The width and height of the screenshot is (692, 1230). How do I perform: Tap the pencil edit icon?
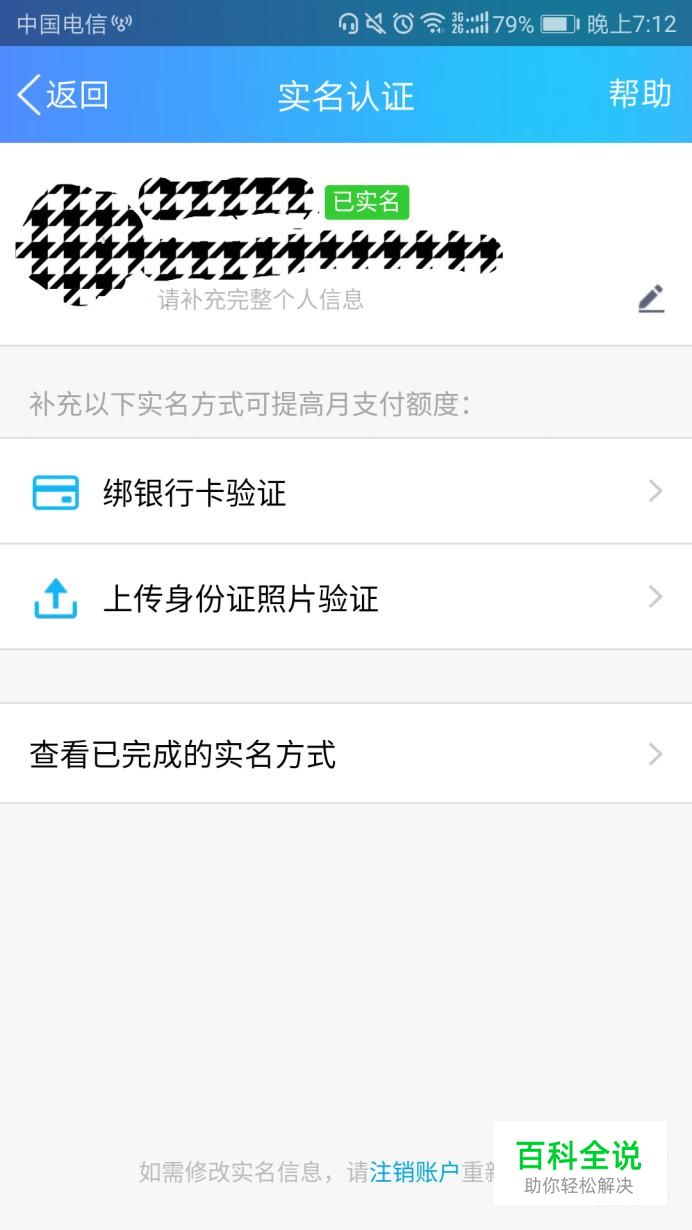[x=651, y=299]
